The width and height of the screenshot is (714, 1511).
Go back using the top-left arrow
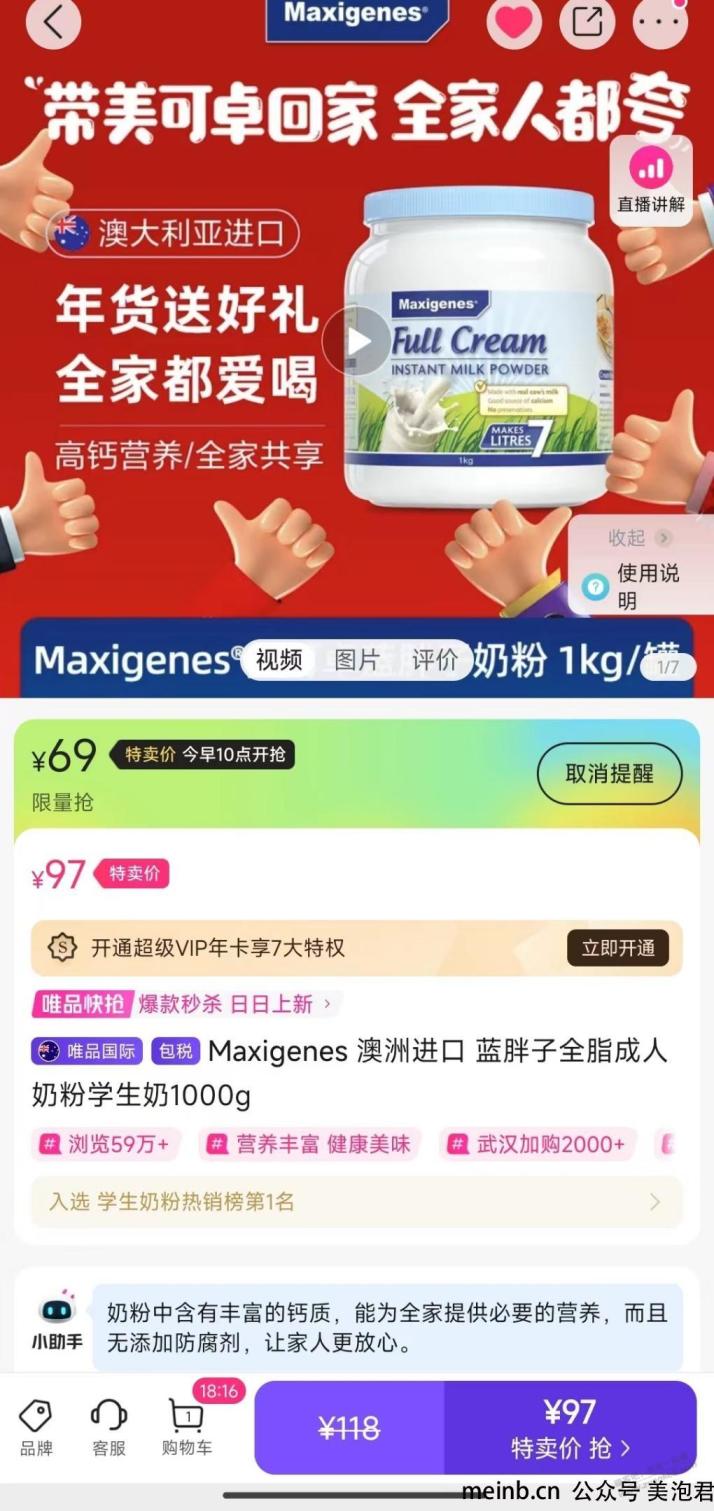(x=53, y=22)
